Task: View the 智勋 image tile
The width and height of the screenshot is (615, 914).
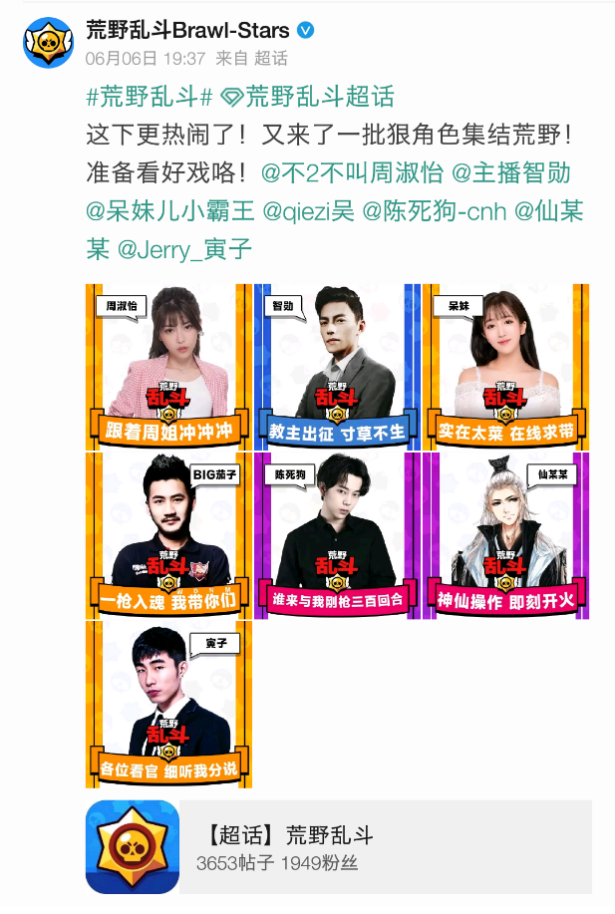Action: click(x=337, y=367)
